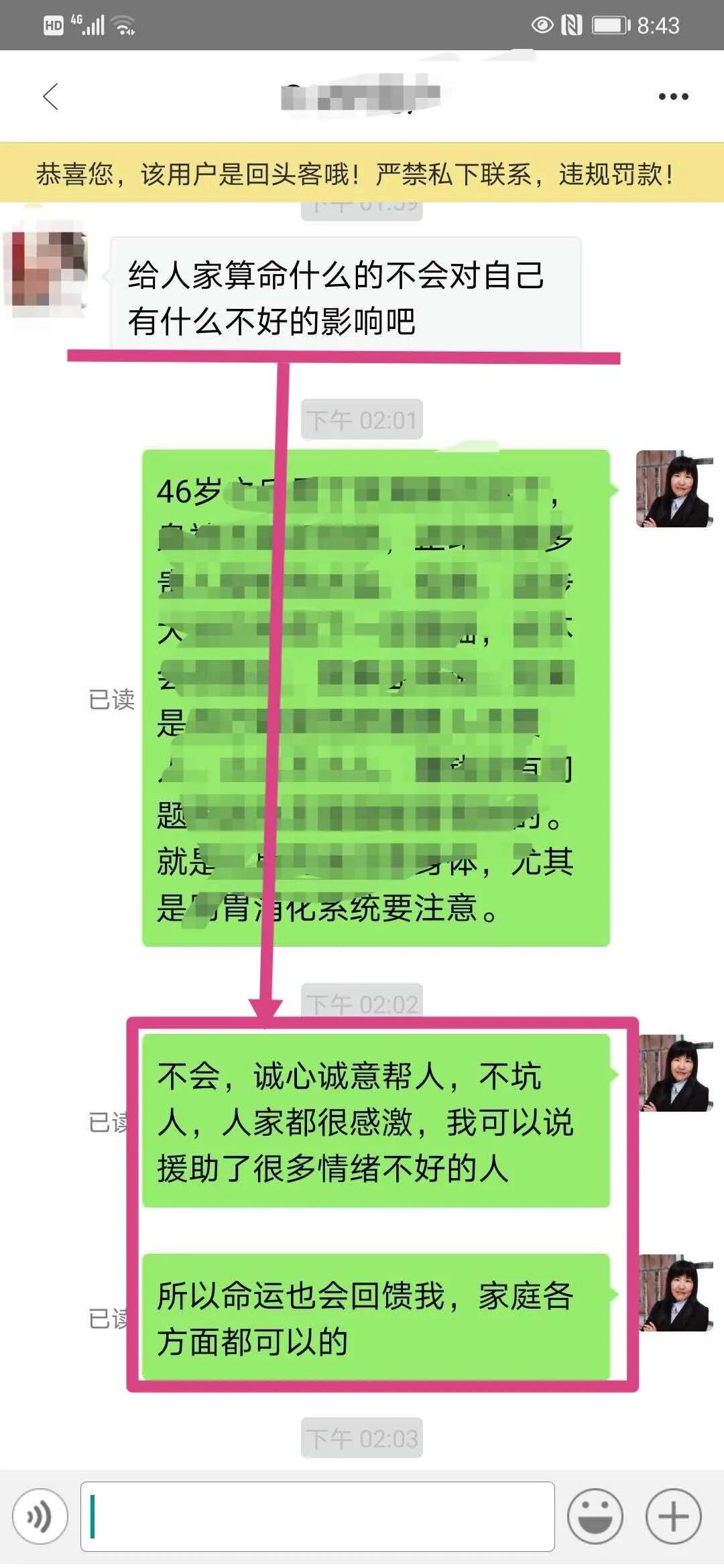Focus the message text field
Viewport: 724px width, 1568px height.
pyautogui.click(x=318, y=1516)
